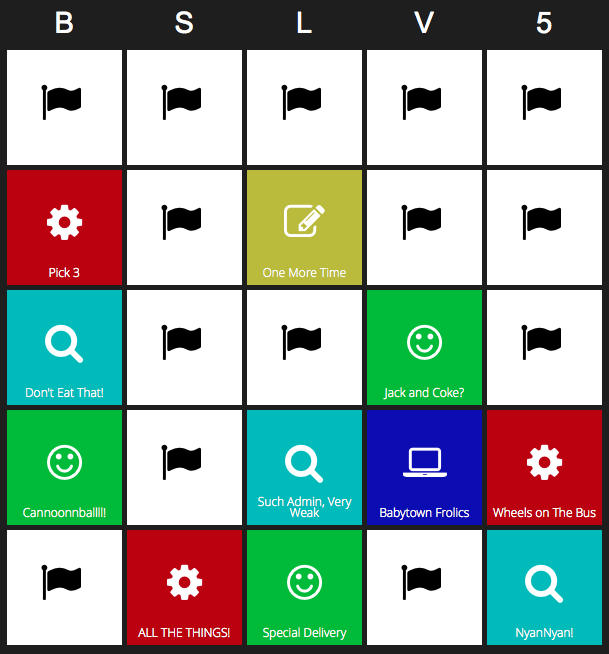Open the Special Delivery tile

(304, 587)
